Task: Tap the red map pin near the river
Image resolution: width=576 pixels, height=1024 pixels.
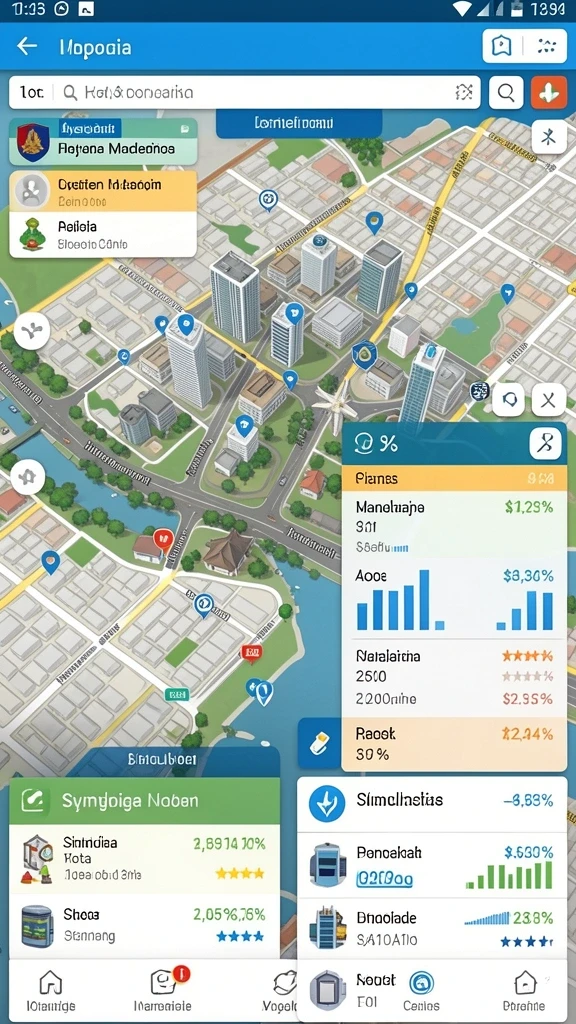Action: point(162,540)
